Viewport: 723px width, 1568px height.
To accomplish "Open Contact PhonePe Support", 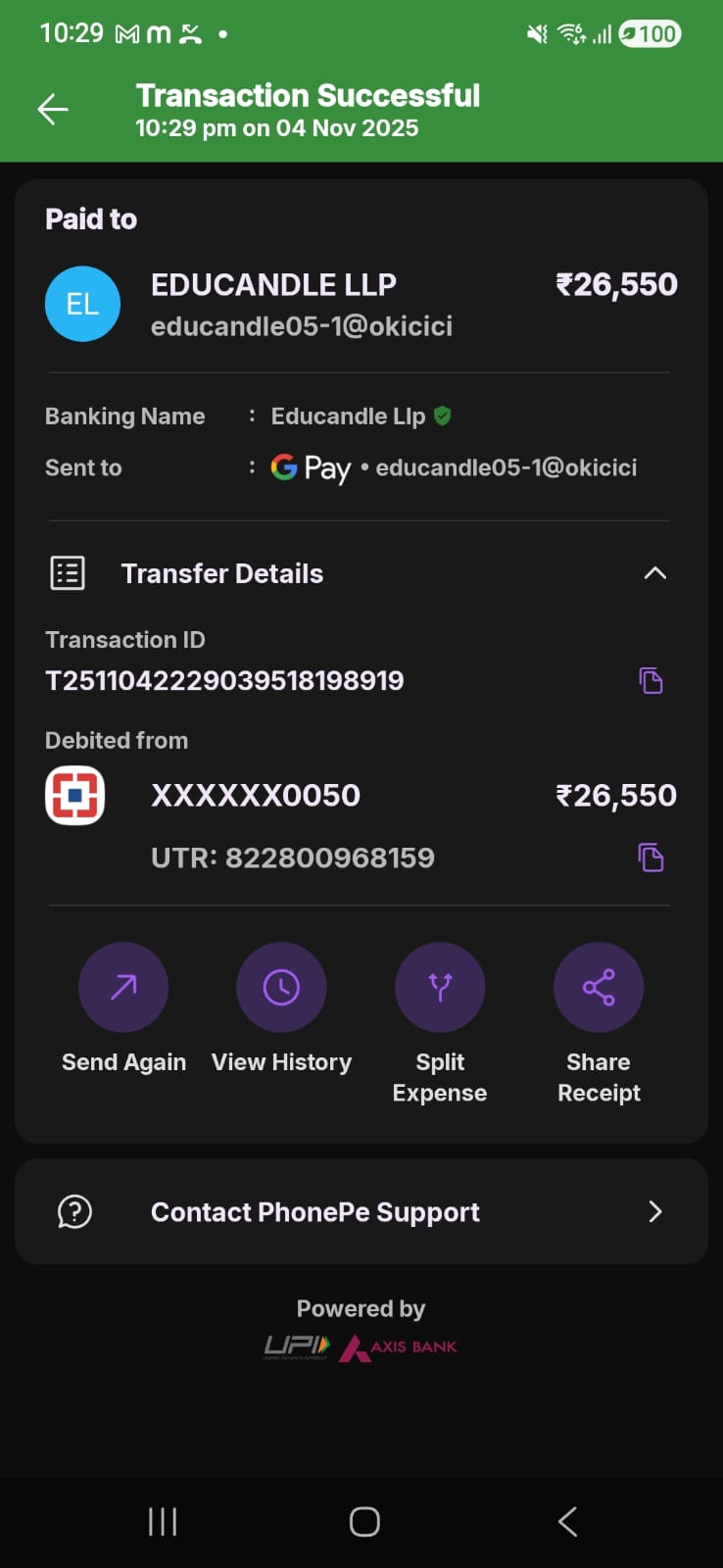I will pyautogui.click(x=361, y=1212).
